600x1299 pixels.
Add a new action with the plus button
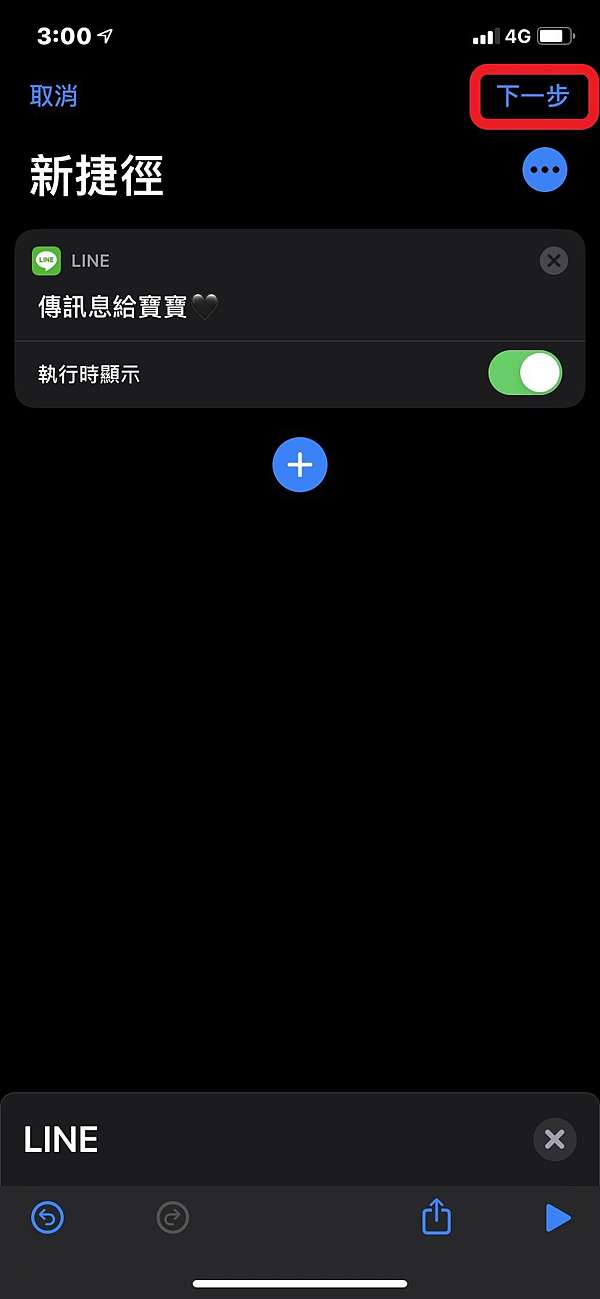point(300,465)
